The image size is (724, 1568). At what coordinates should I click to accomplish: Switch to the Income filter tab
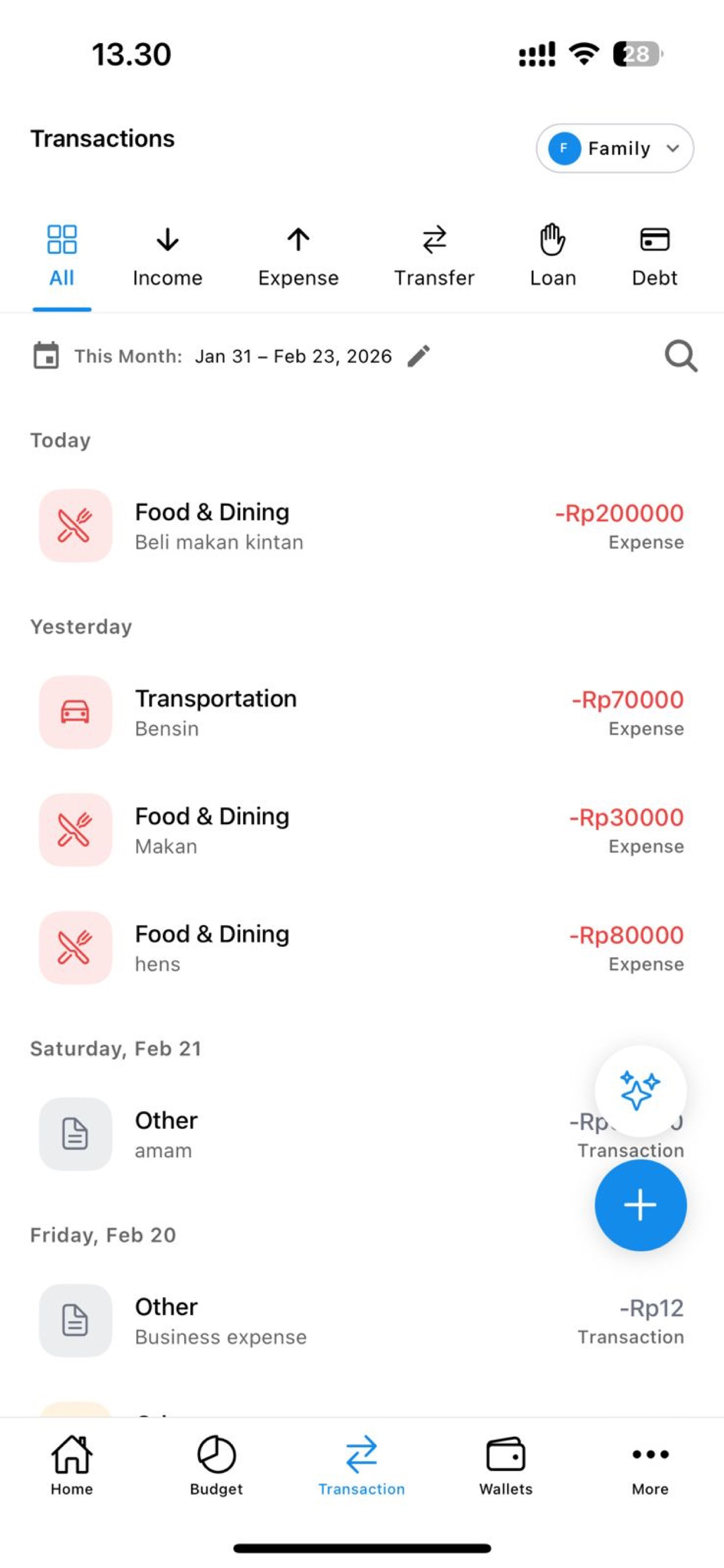[167, 257]
